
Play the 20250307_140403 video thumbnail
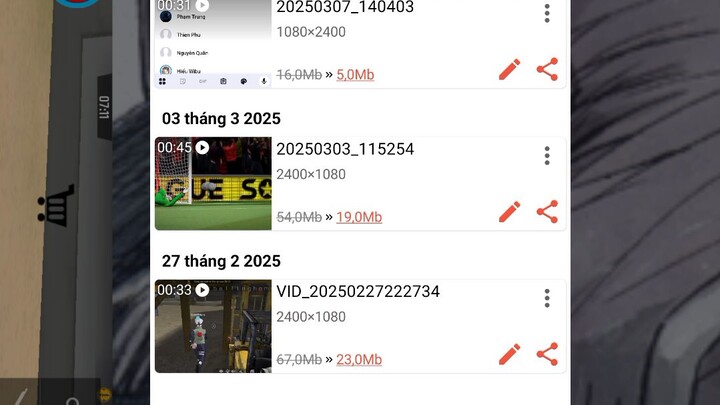pyautogui.click(x=213, y=40)
